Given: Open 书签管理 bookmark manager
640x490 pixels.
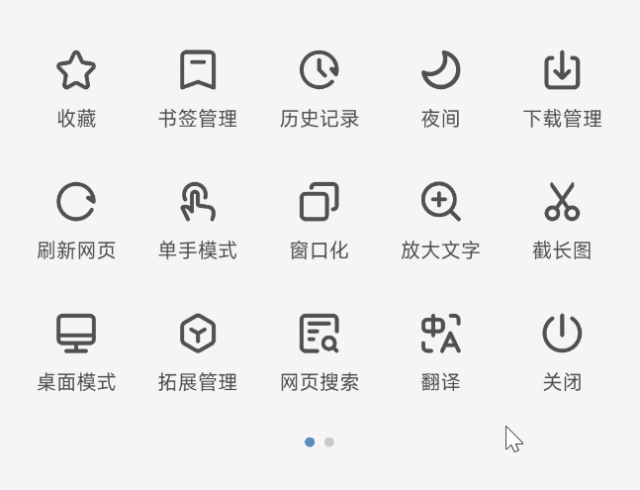Looking at the screenshot, I should click(x=197, y=71).
